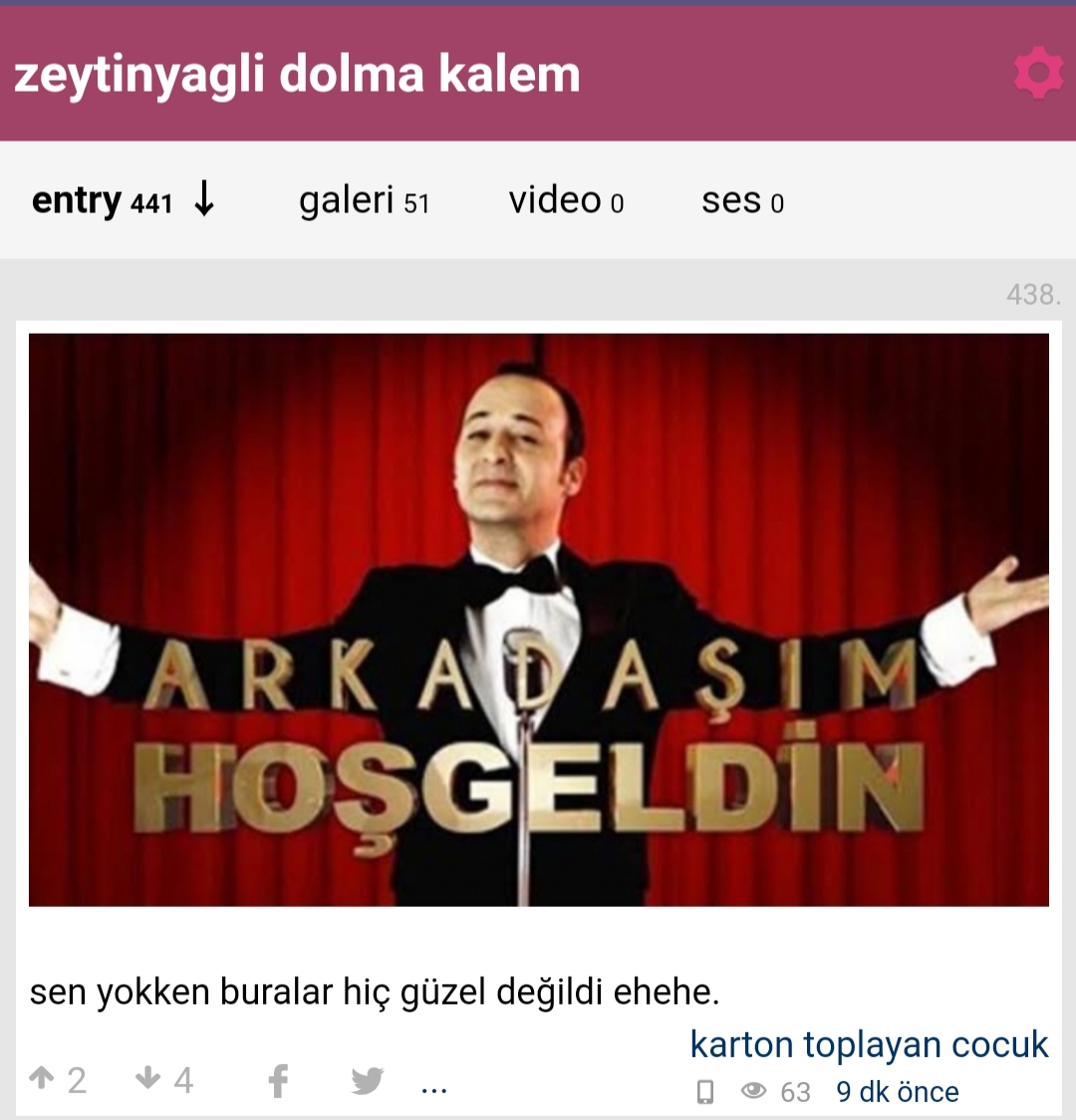Switch to the video tab
The image size is (1076, 1120).
click(566, 201)
